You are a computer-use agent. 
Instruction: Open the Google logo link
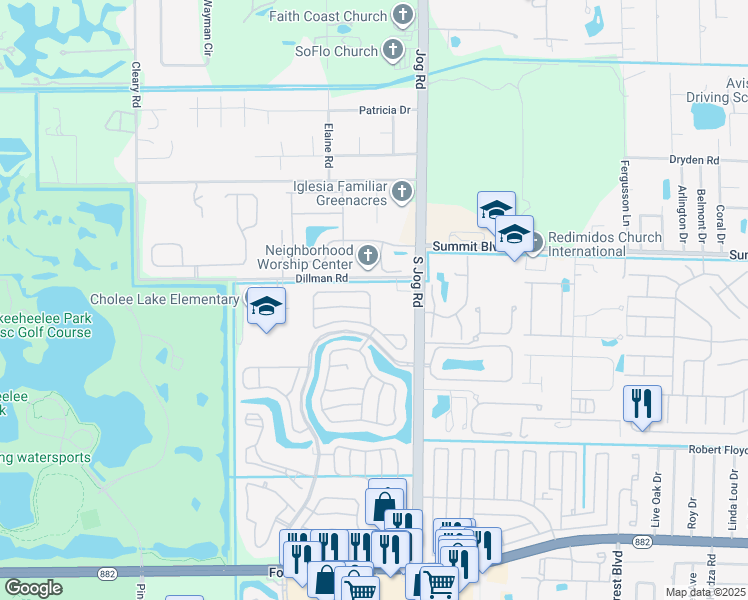[34, 588]
